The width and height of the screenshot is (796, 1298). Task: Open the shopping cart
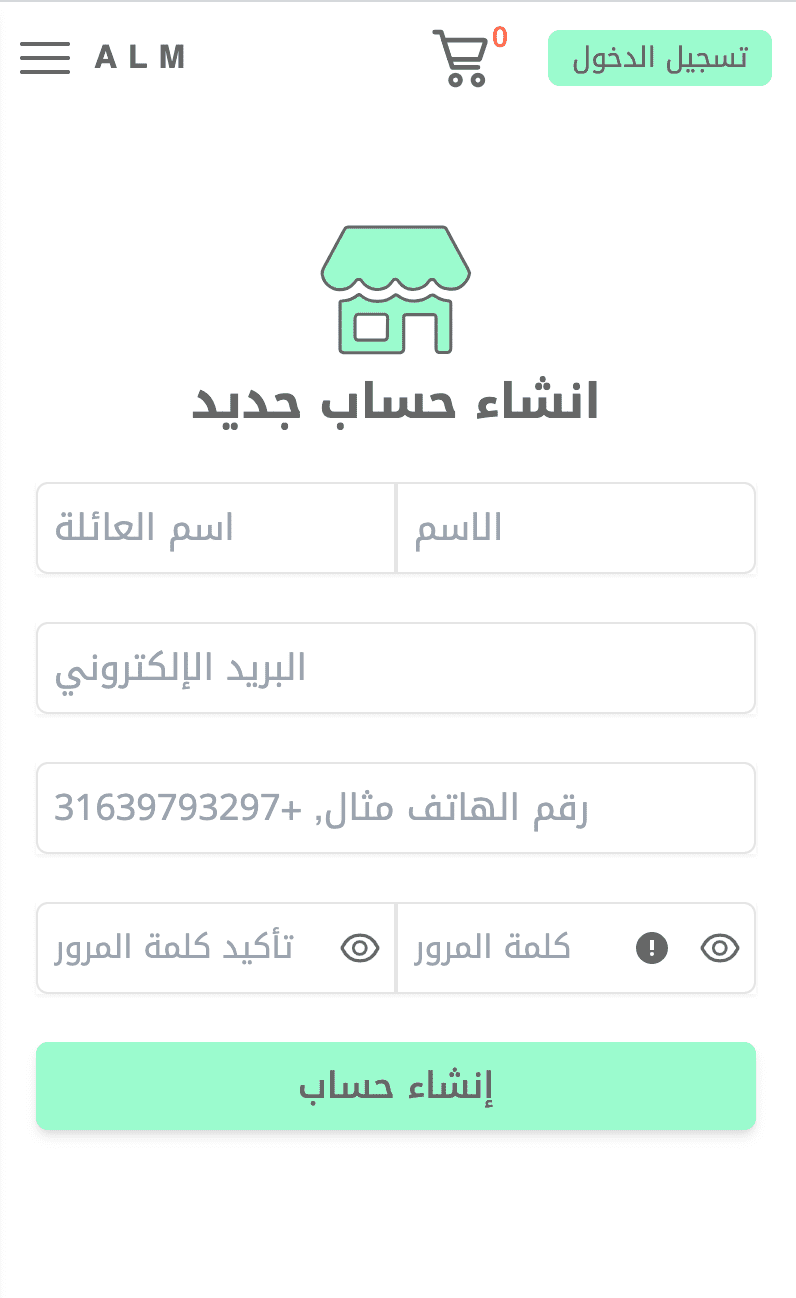pos(462,58)
